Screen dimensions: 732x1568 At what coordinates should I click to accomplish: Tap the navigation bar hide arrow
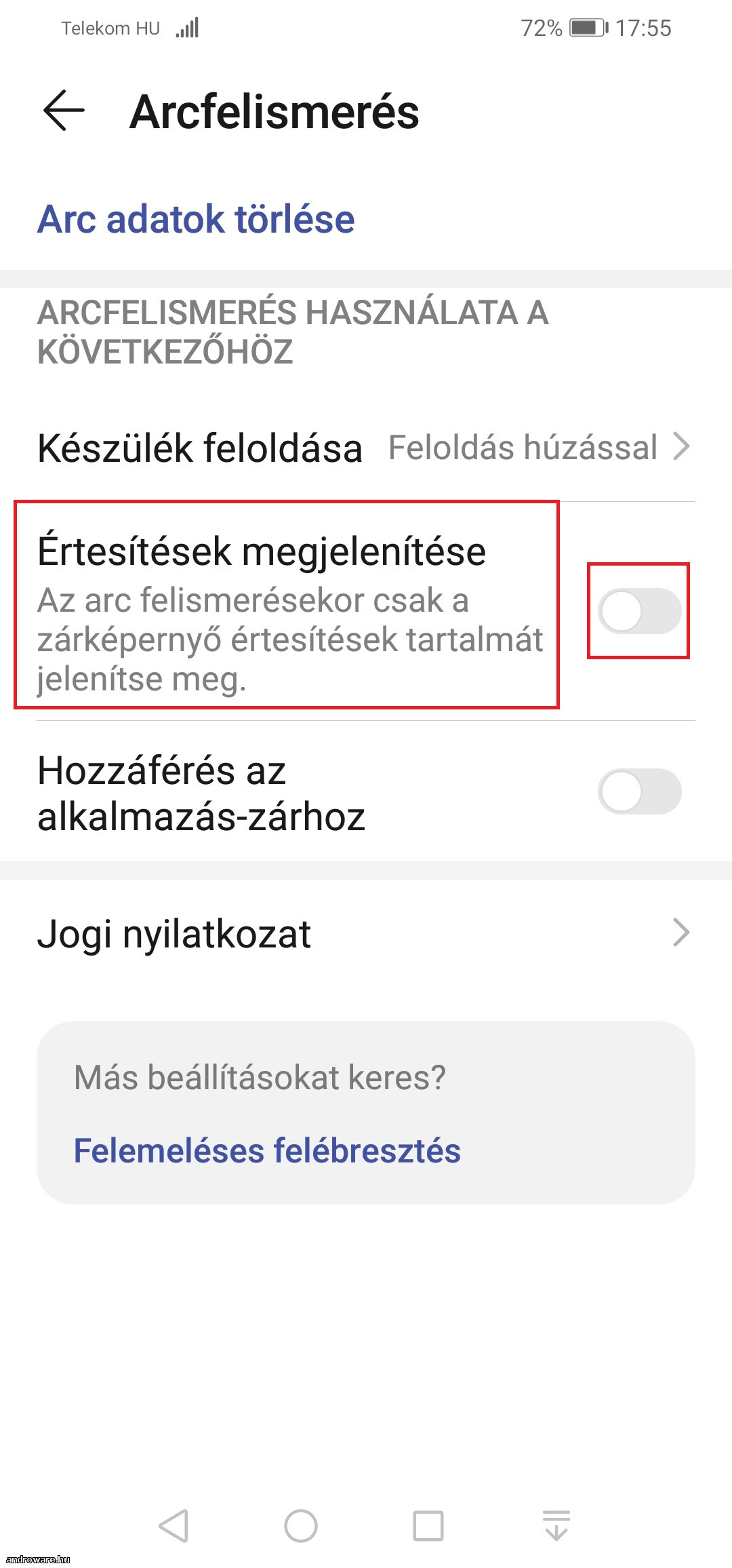[556, 1526]
